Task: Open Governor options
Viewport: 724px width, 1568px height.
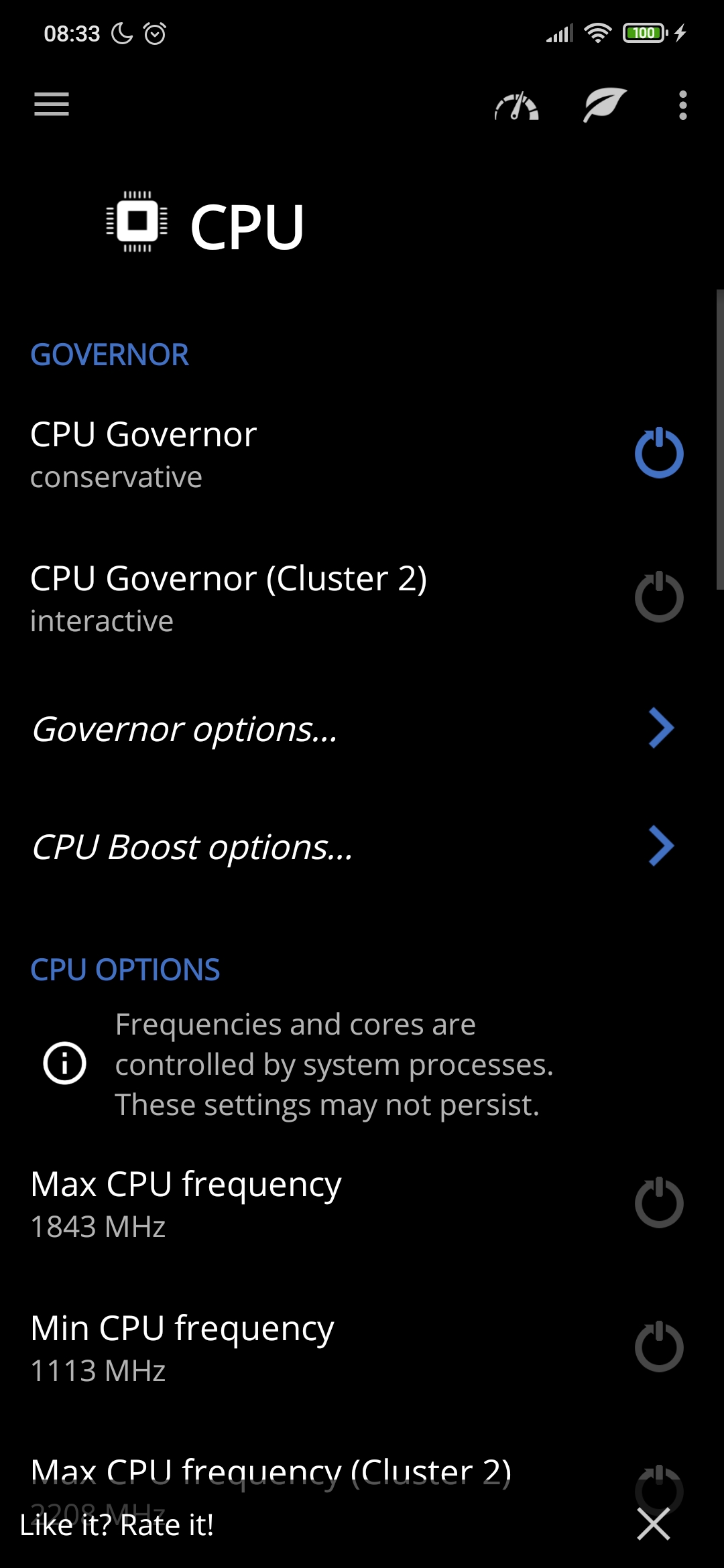Action: click(x=362, y=729)
